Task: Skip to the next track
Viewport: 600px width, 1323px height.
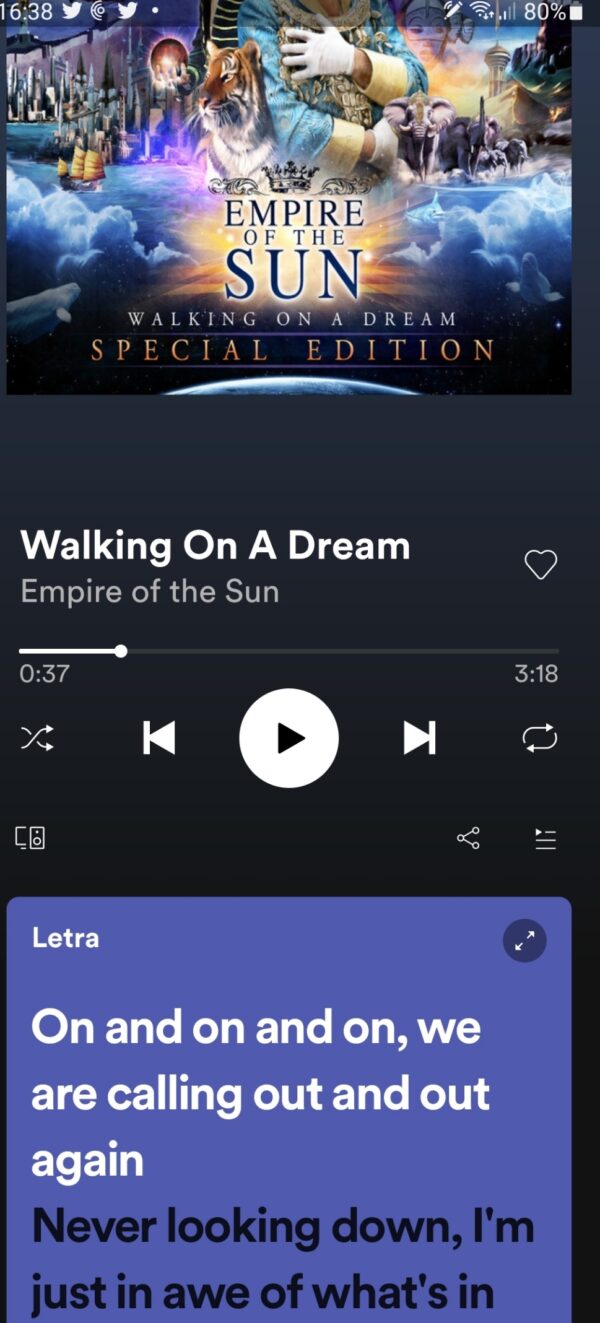Action: pyautogui.click(x=419, y=738)
